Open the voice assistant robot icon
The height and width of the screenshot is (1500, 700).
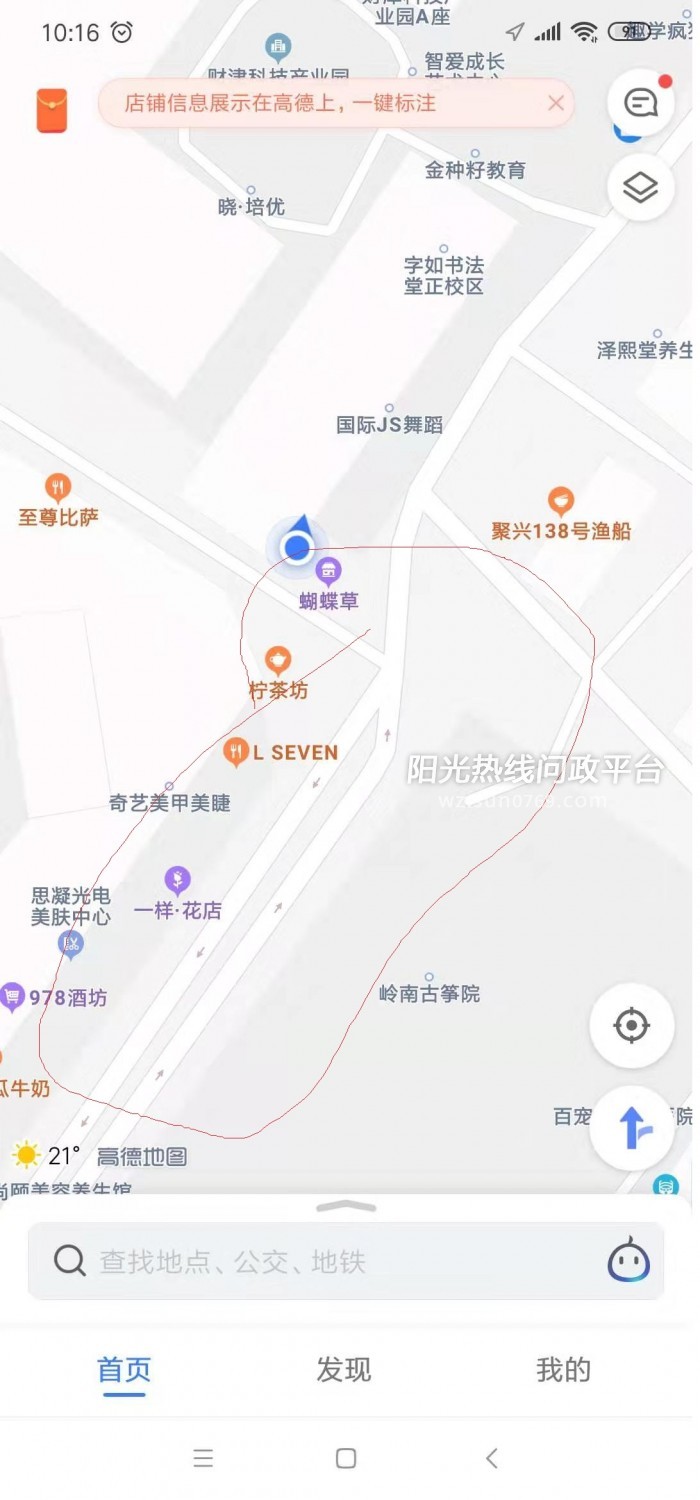tap(629, 1260)
